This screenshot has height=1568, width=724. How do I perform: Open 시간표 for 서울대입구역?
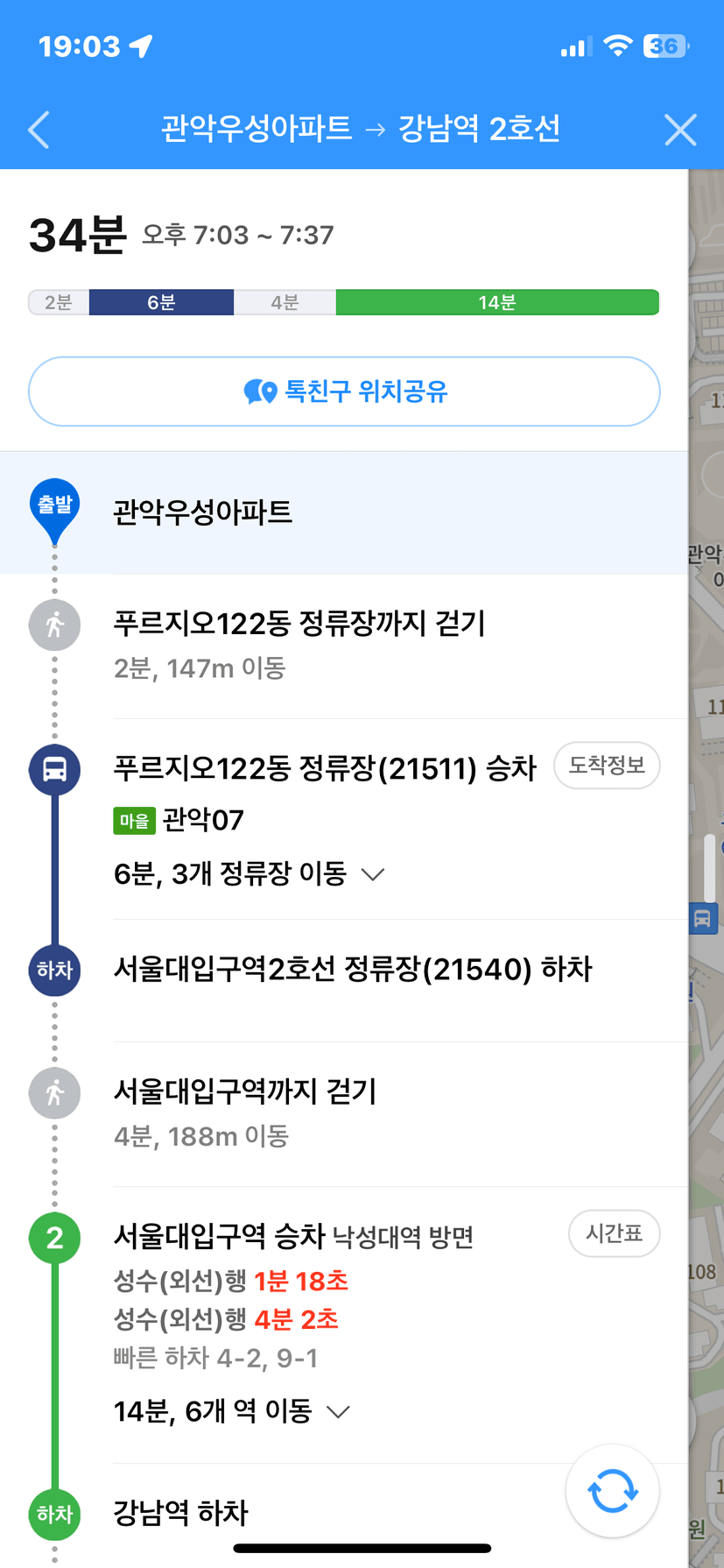click(x=614, y=1233)
